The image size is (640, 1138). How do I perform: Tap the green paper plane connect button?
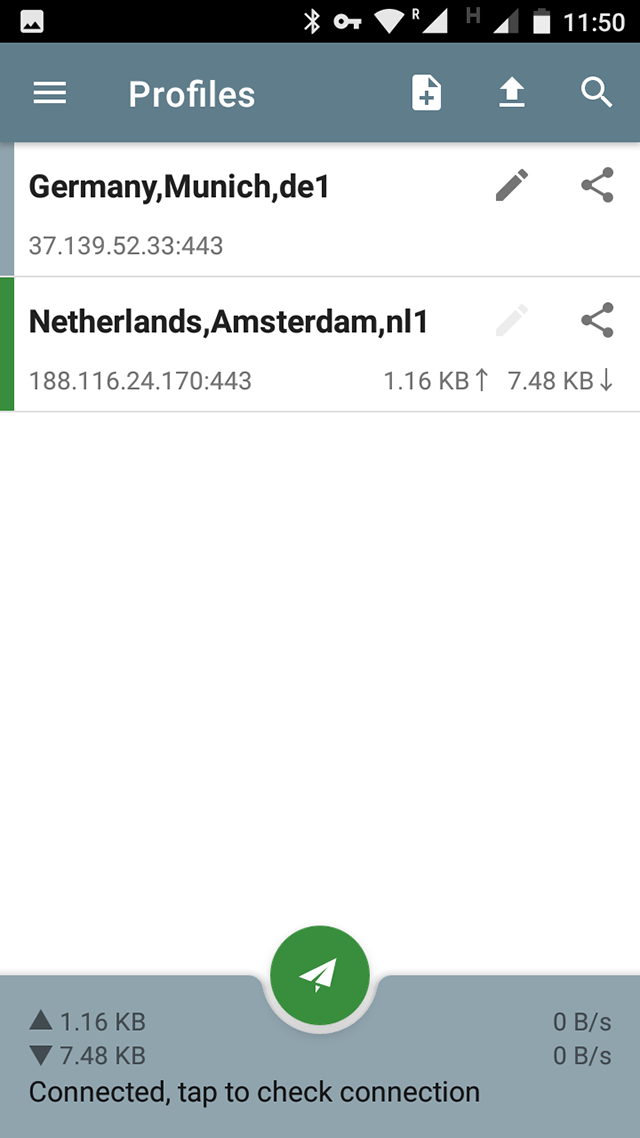point(320,974)
